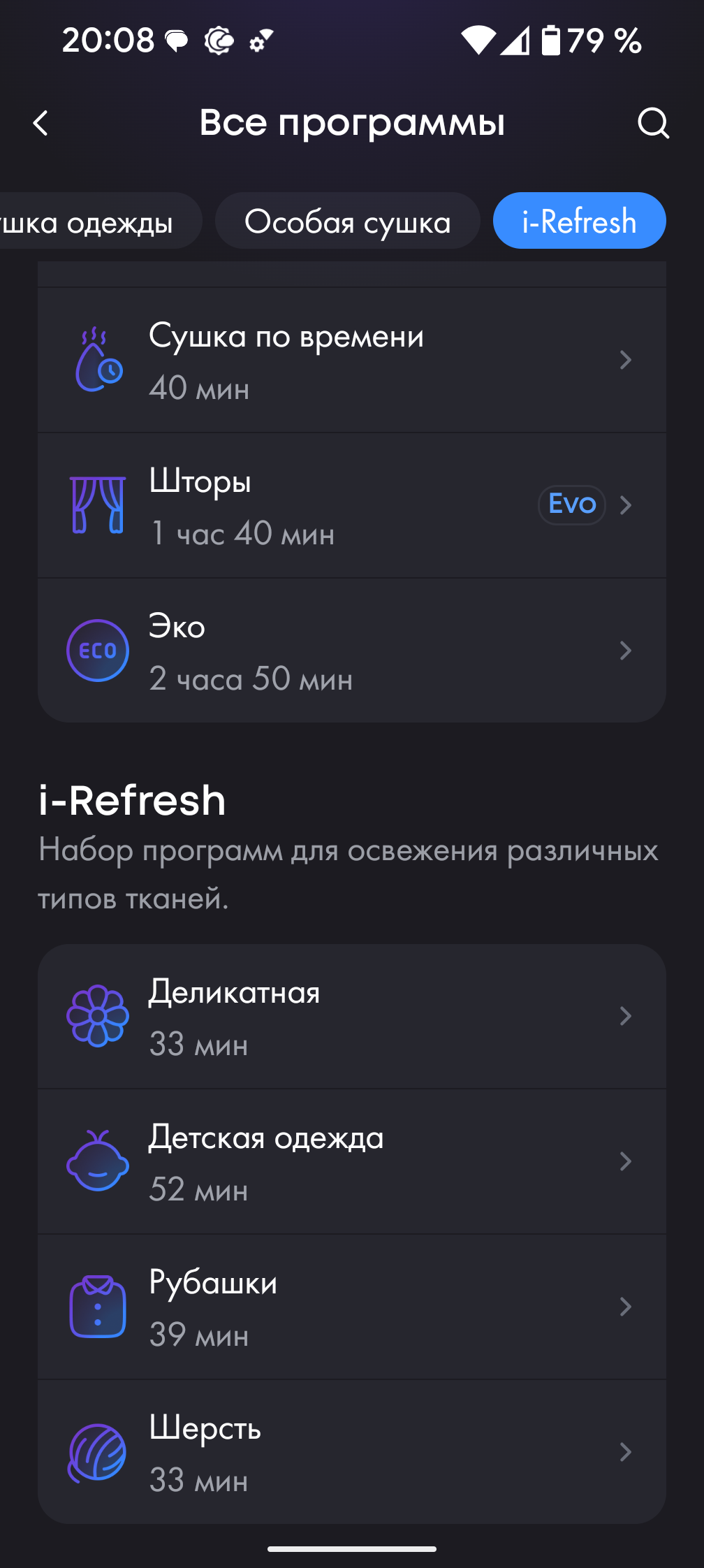This screenshot has width=704, height=1568.
Task: Select the i-Refresh tab
Action: pos(579,222)
